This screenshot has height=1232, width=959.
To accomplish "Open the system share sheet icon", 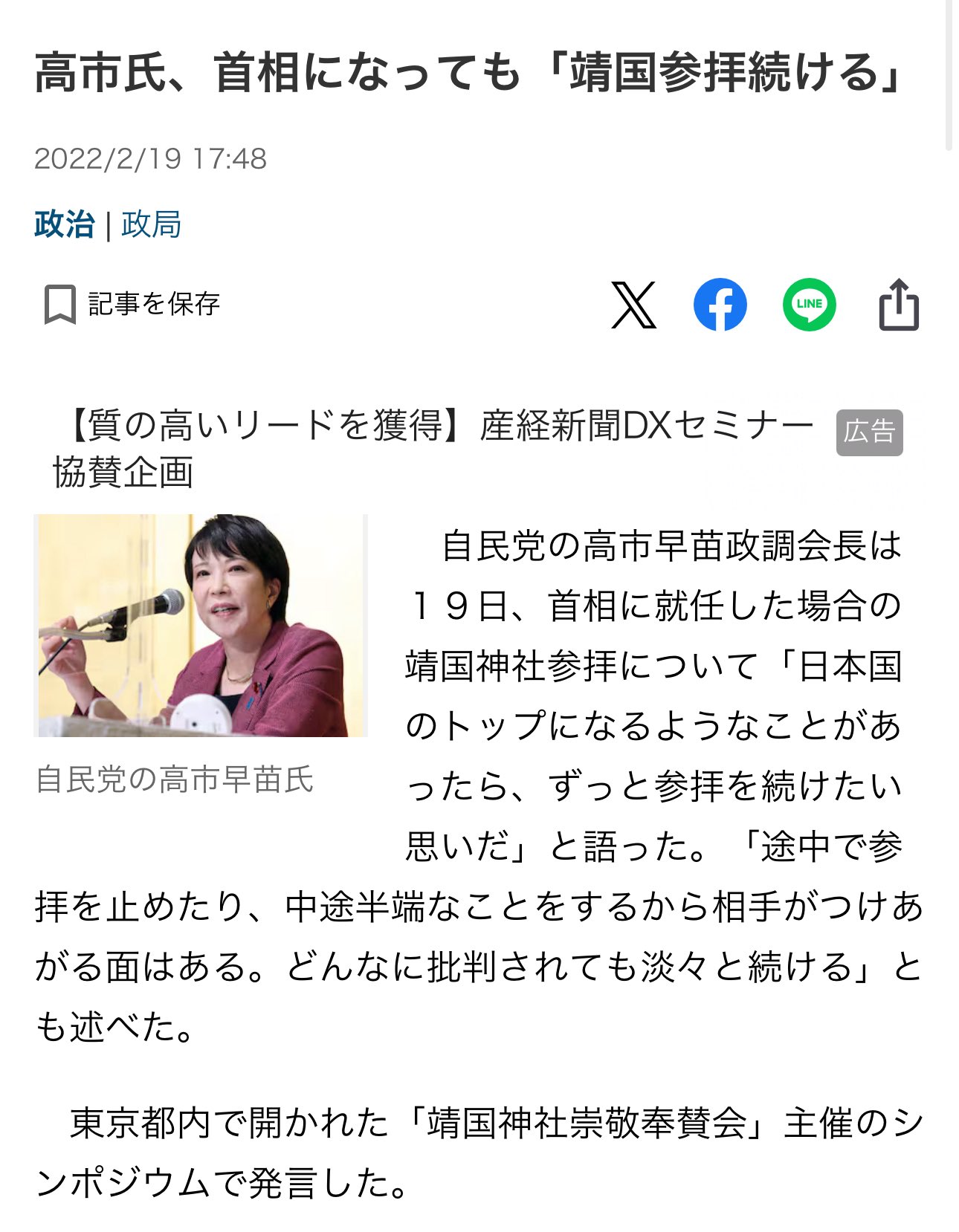I will [899, 305].
